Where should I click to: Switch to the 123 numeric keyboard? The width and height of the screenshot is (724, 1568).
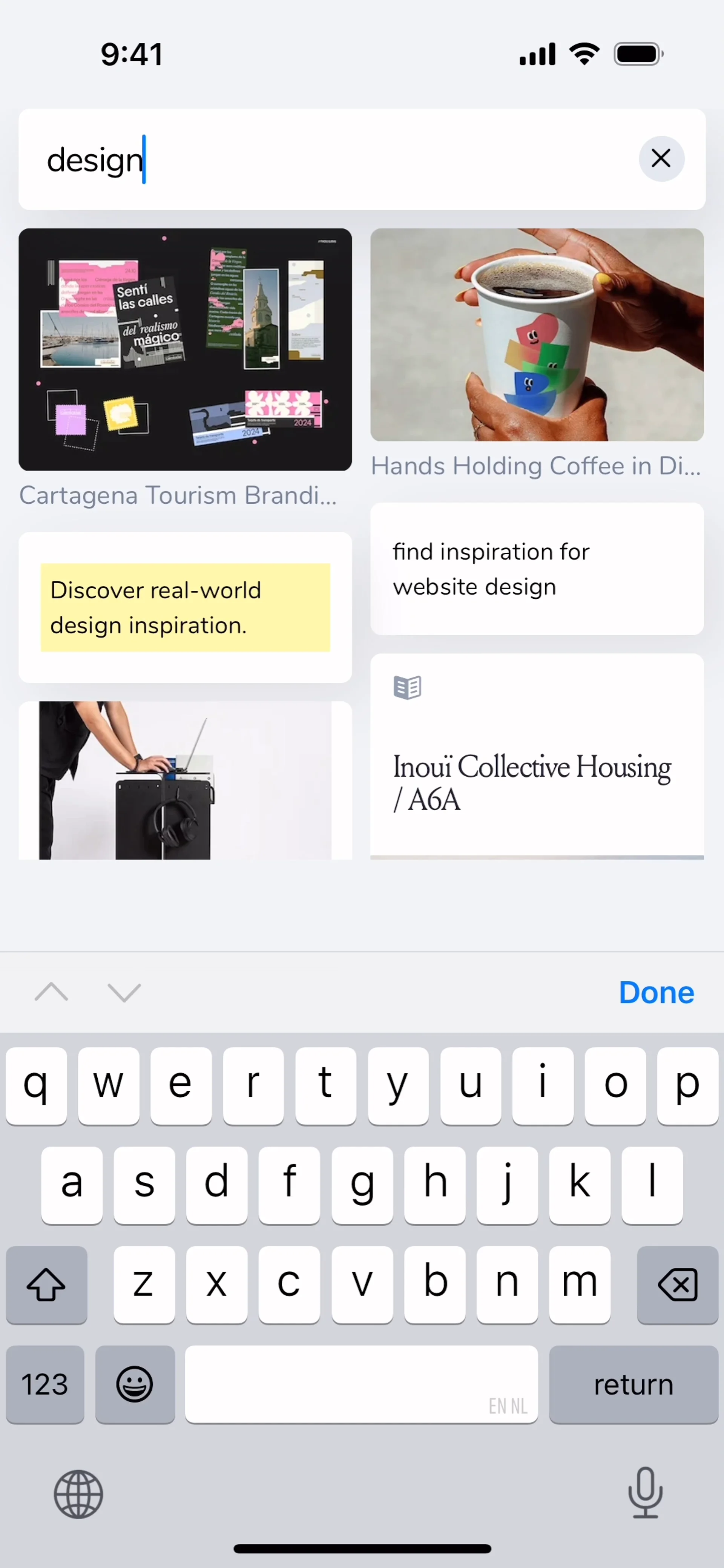pos(45,1384)
